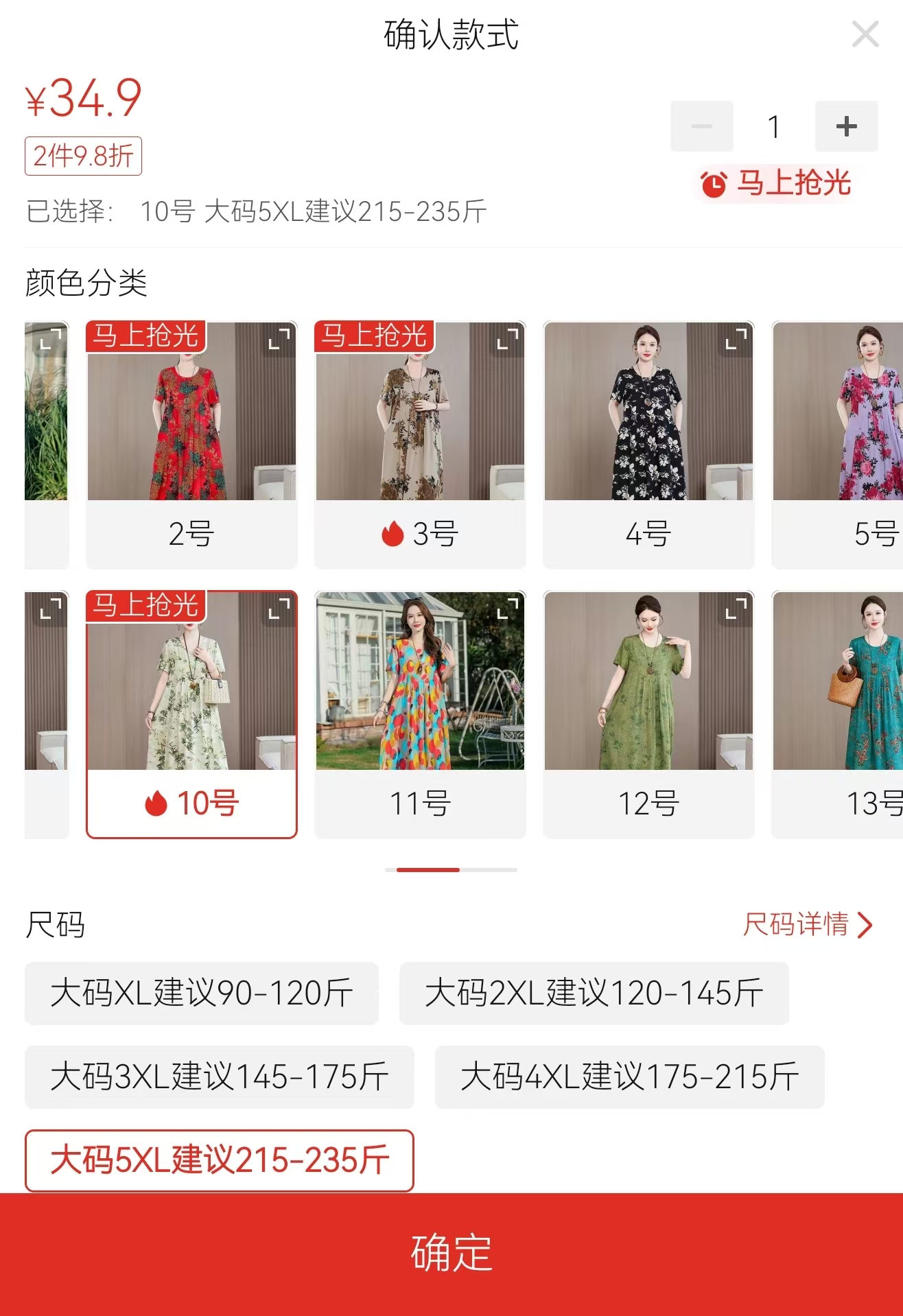Increase quantity with the plus button
Viewport: 903px width, 1316px height.
846,126
